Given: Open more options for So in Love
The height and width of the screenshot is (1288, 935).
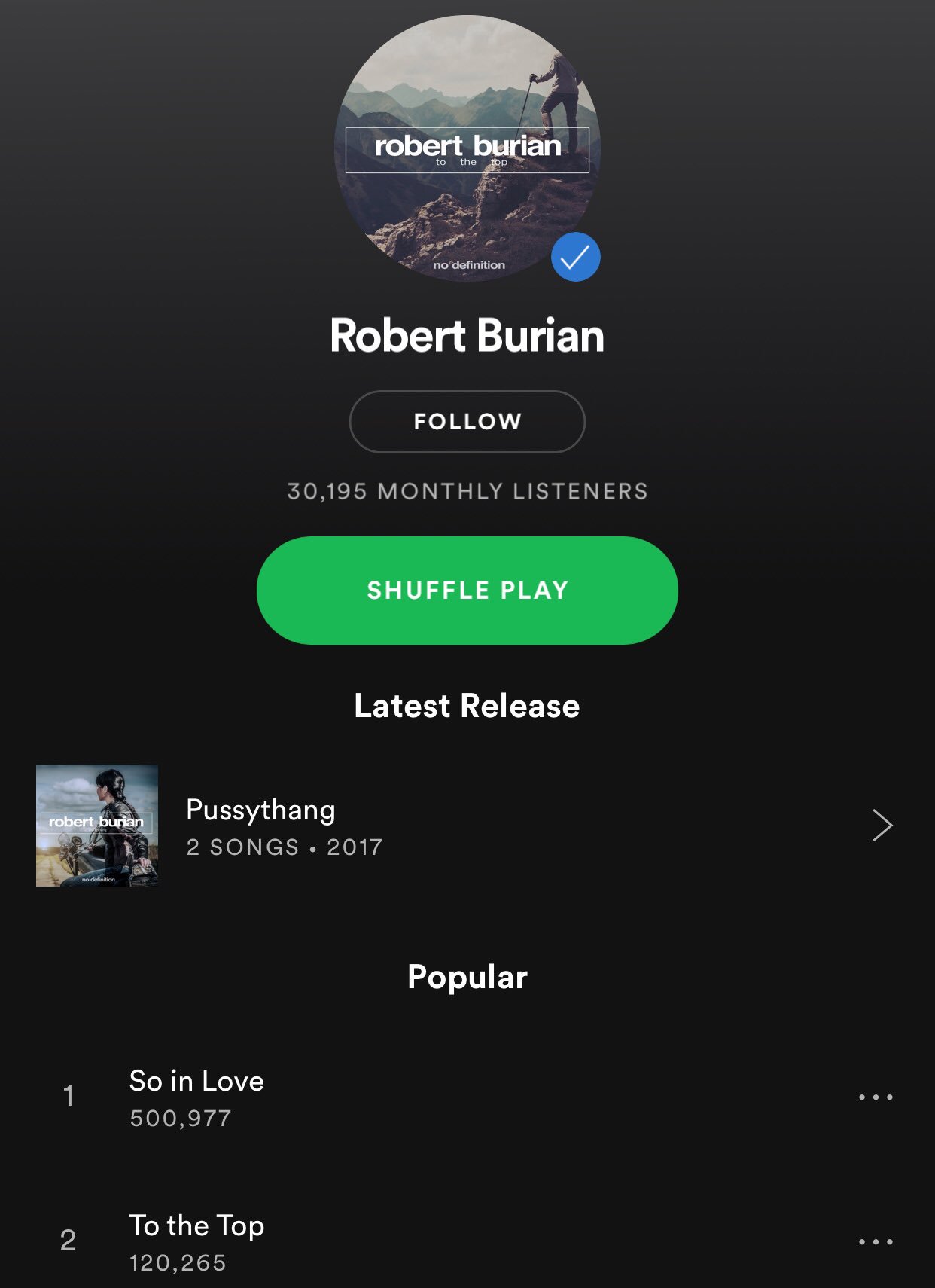Looking at the screenshot, I should click(x=876, y=1097).
